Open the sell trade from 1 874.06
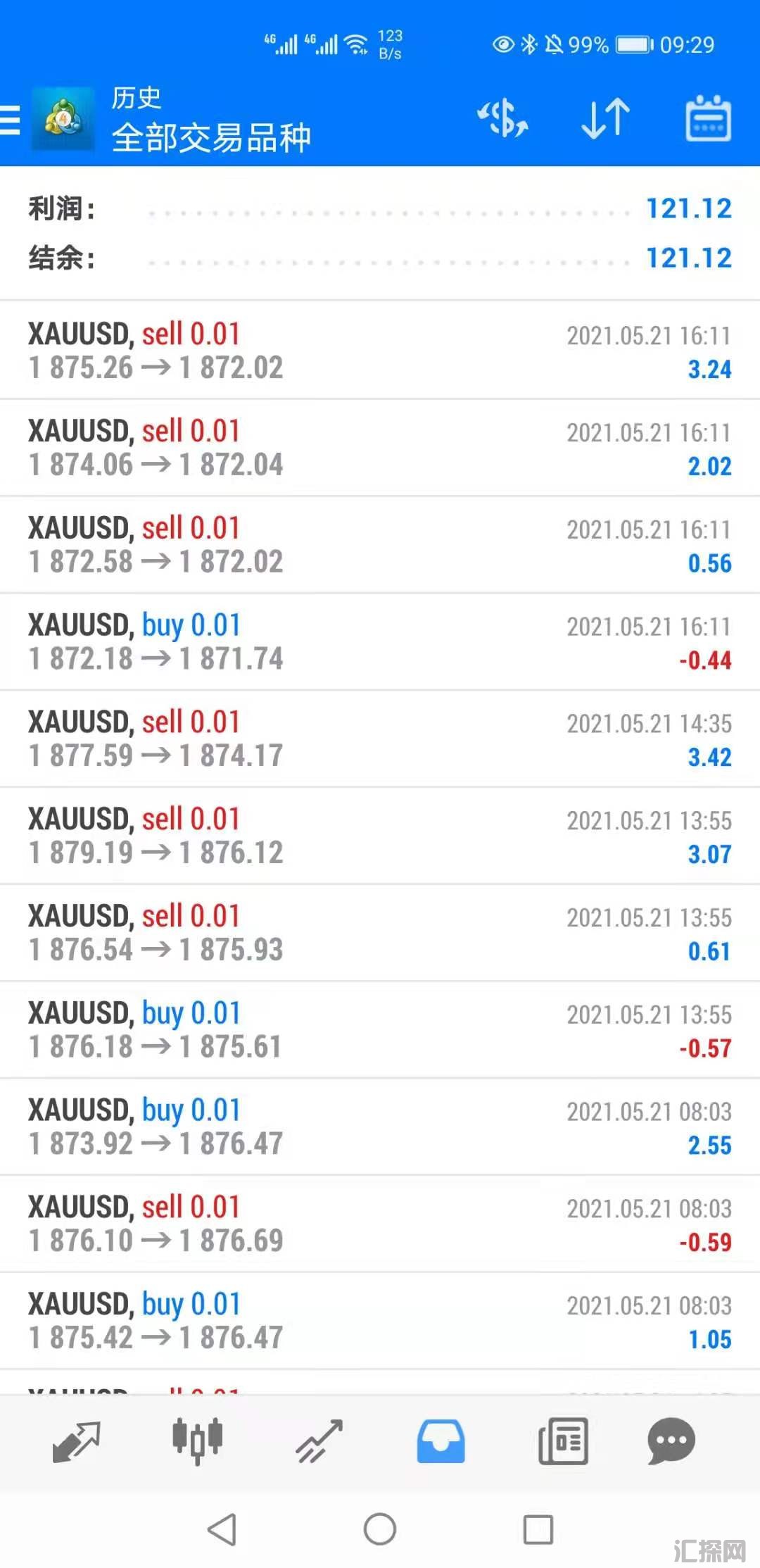 (x=380, y=448)
